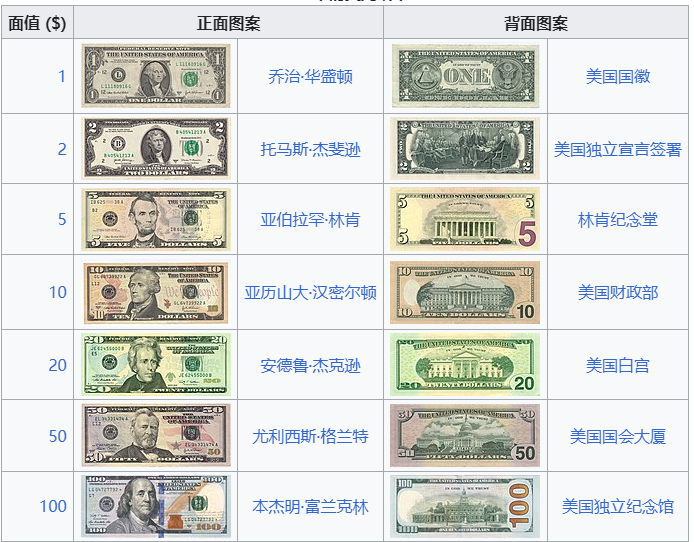This screenshot has height=542, width=694.
Task: Open the 美国独立宣言签署 link
Action: [617, 149]
